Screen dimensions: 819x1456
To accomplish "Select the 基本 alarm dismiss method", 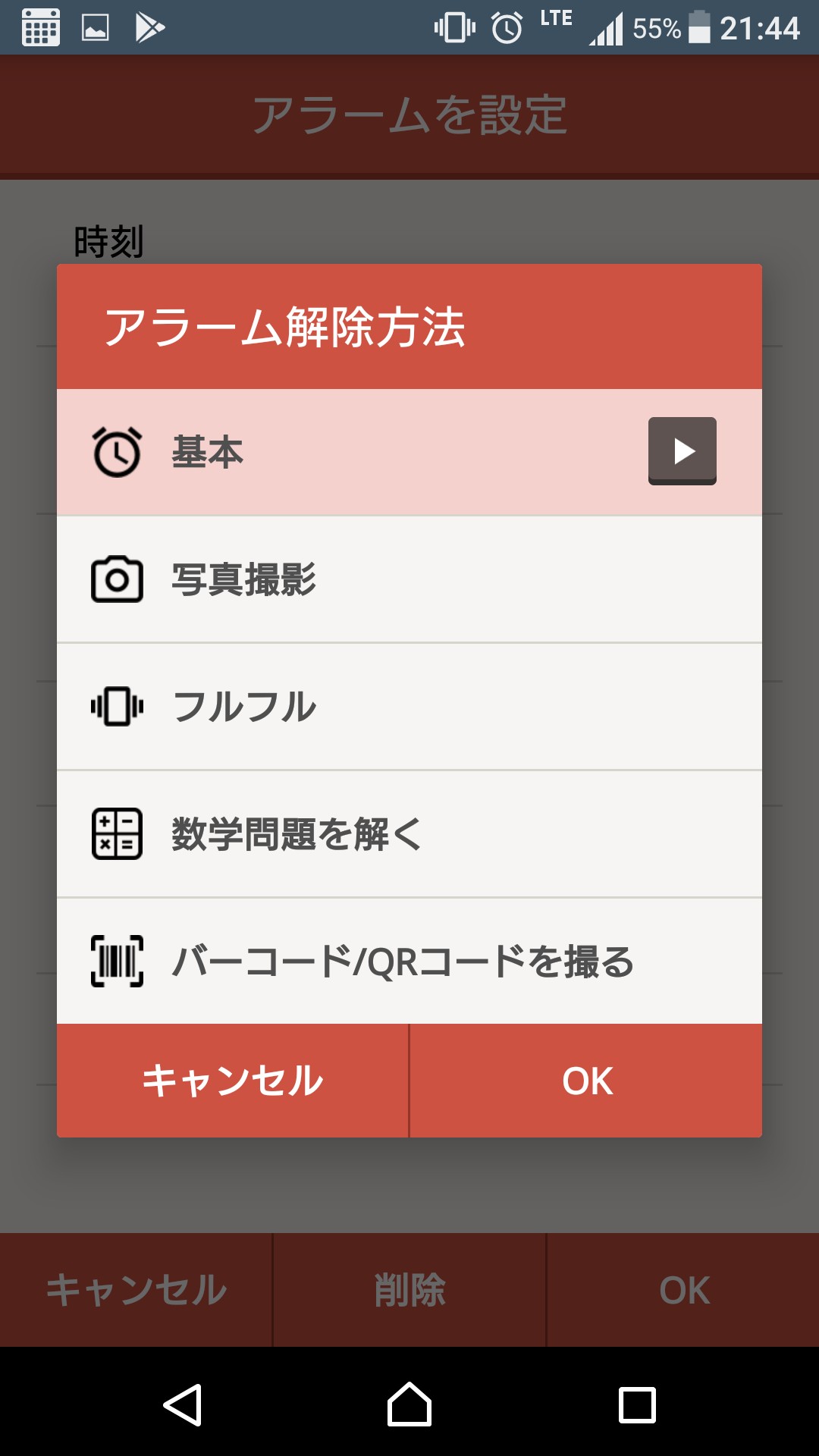I will (x=341, y=453).
